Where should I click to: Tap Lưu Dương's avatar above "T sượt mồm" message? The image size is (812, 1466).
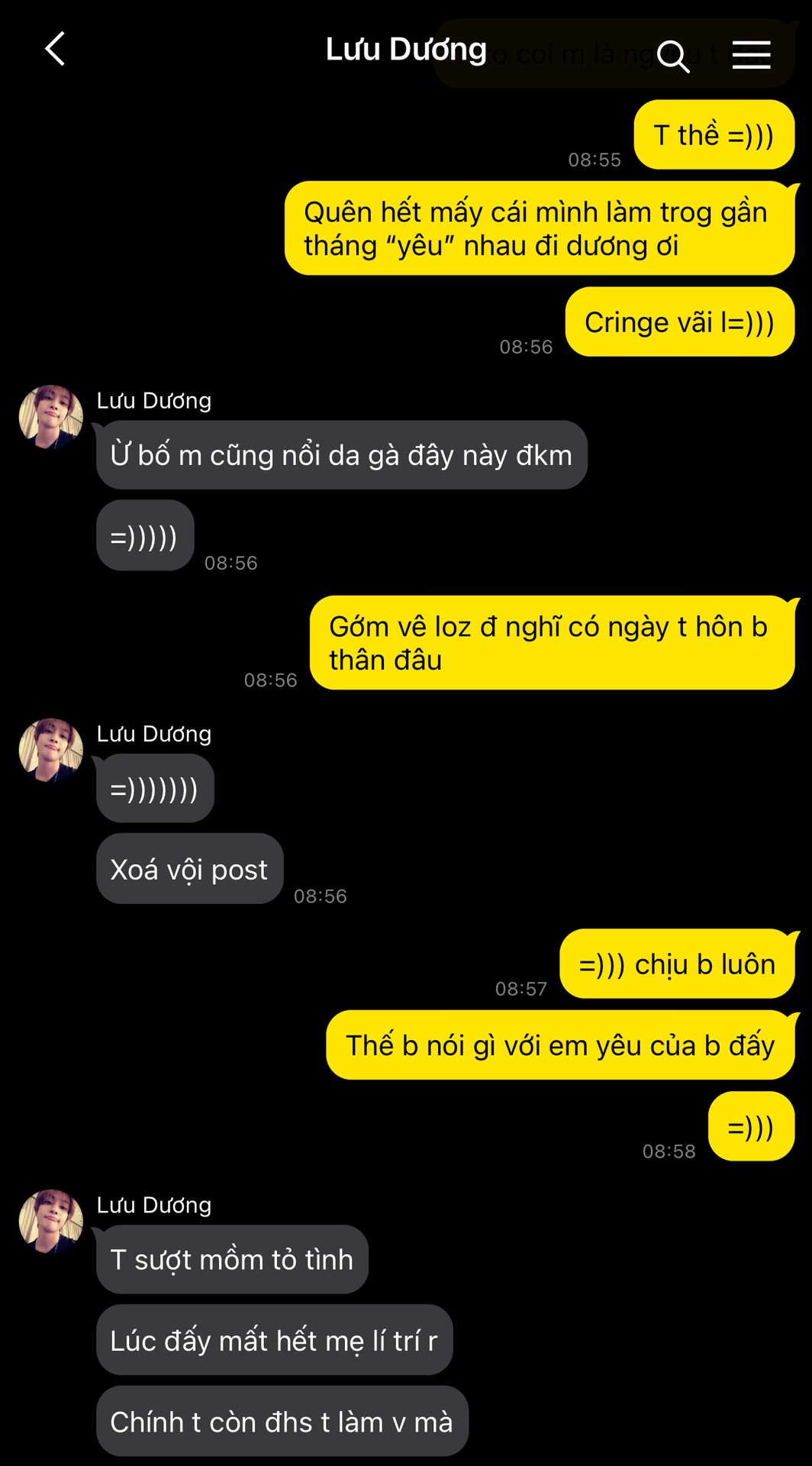tap(51, 1221)
